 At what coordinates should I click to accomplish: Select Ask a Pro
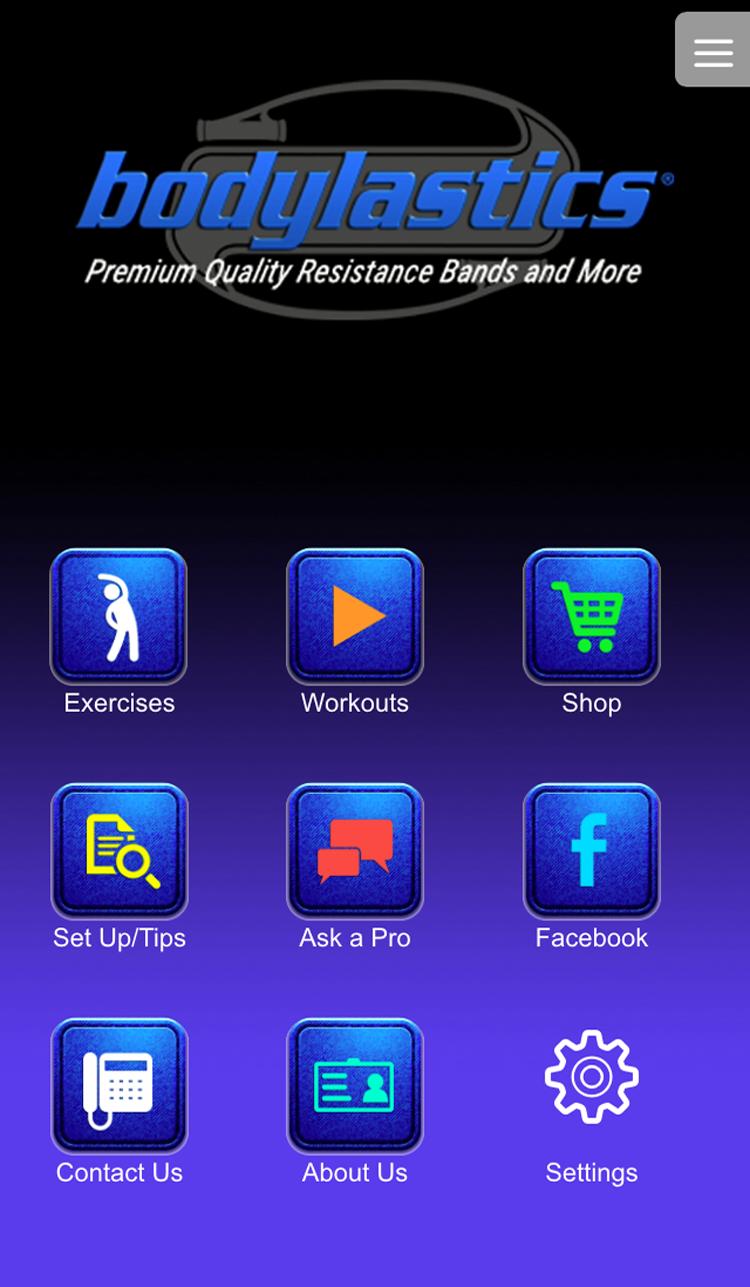point(355,851)
